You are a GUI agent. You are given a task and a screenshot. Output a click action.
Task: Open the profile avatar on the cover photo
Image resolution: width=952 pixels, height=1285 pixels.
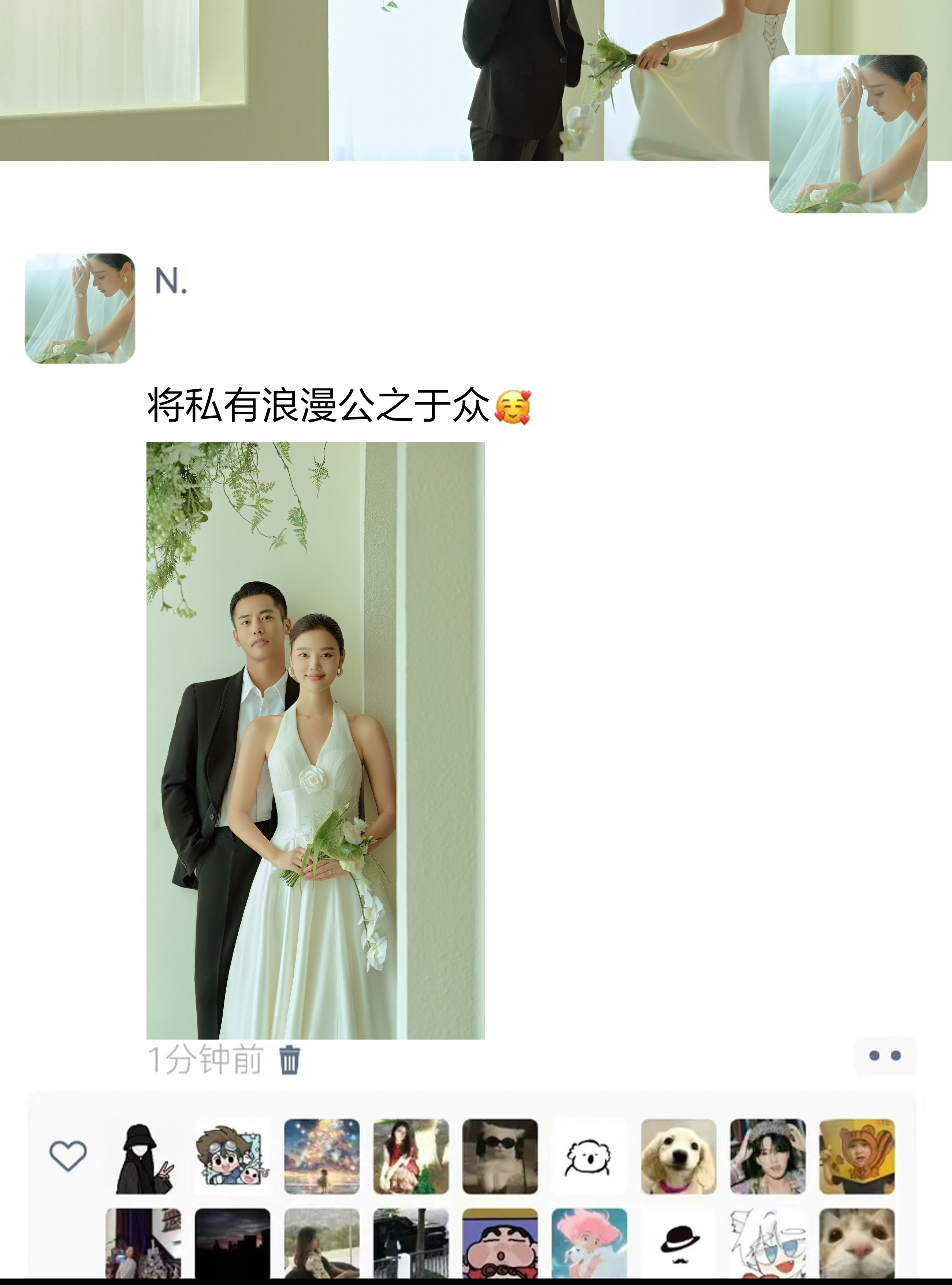tap(848, 134)
